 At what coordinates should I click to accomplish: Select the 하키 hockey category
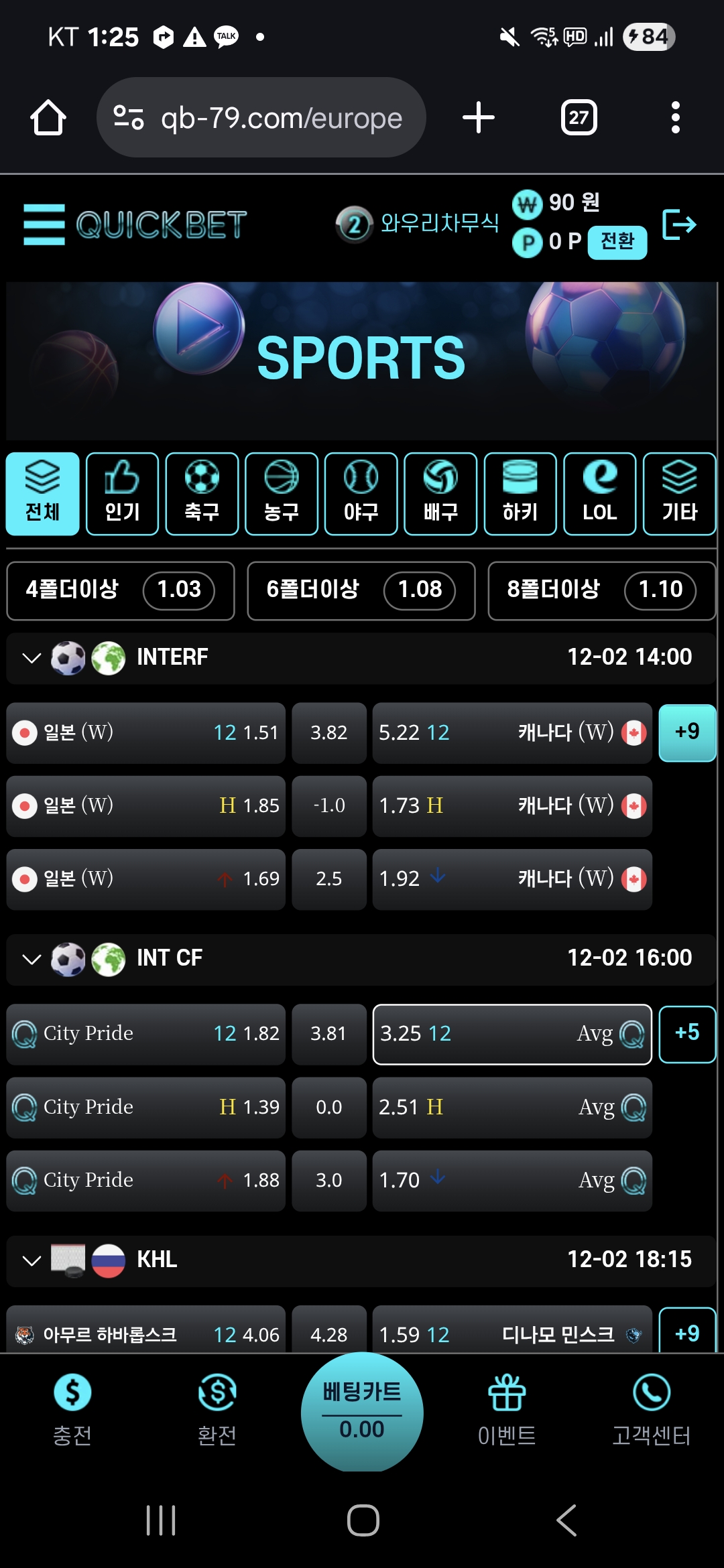pos(520,494)
